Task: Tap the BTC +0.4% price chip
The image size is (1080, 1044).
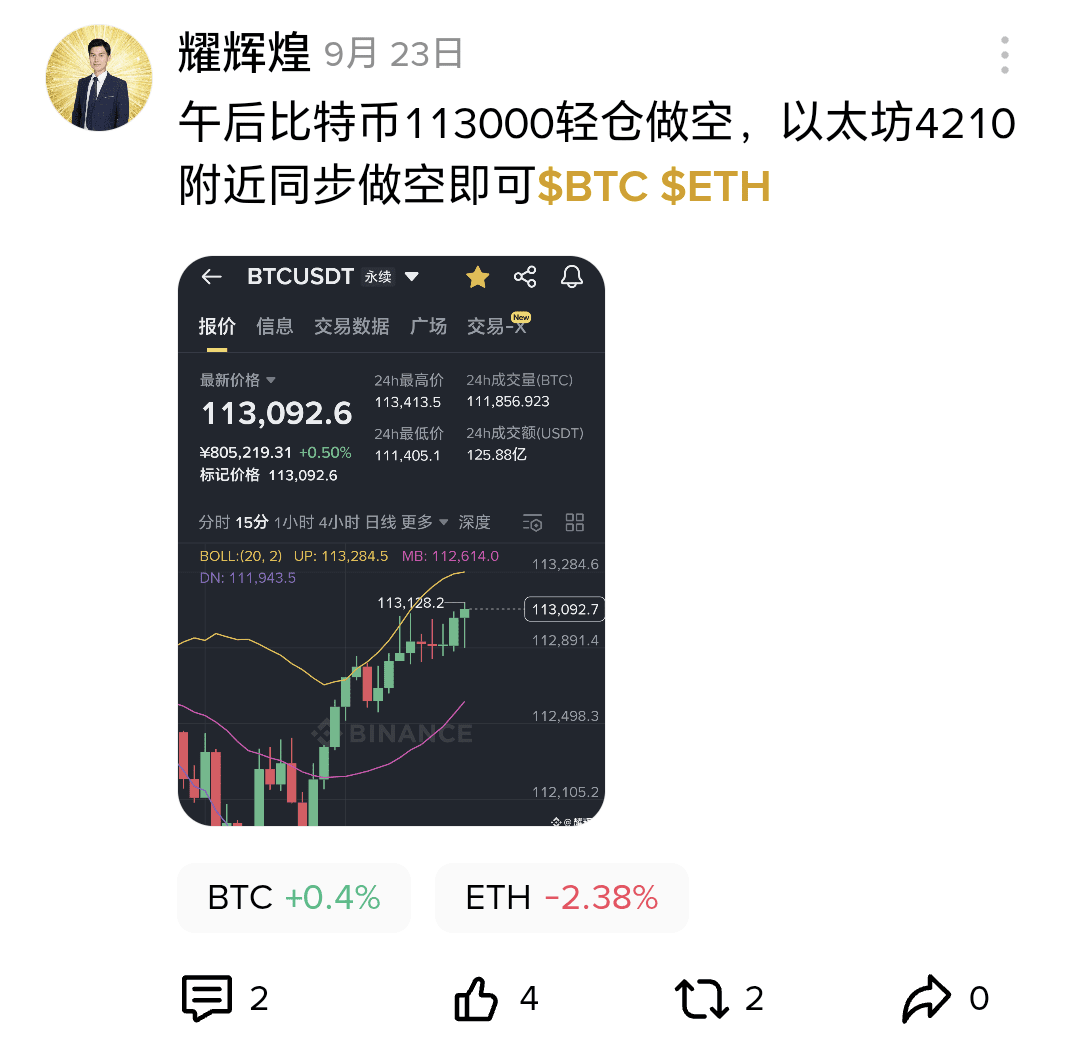Action: pyautogui.click(x=294, y=897)
